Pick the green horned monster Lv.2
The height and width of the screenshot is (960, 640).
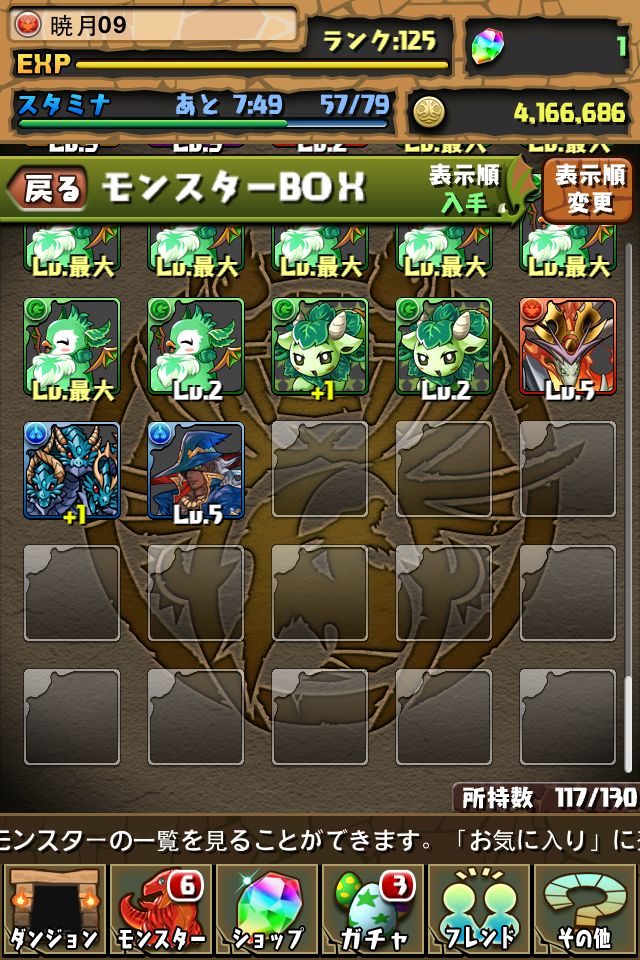(x=443, y=347)
